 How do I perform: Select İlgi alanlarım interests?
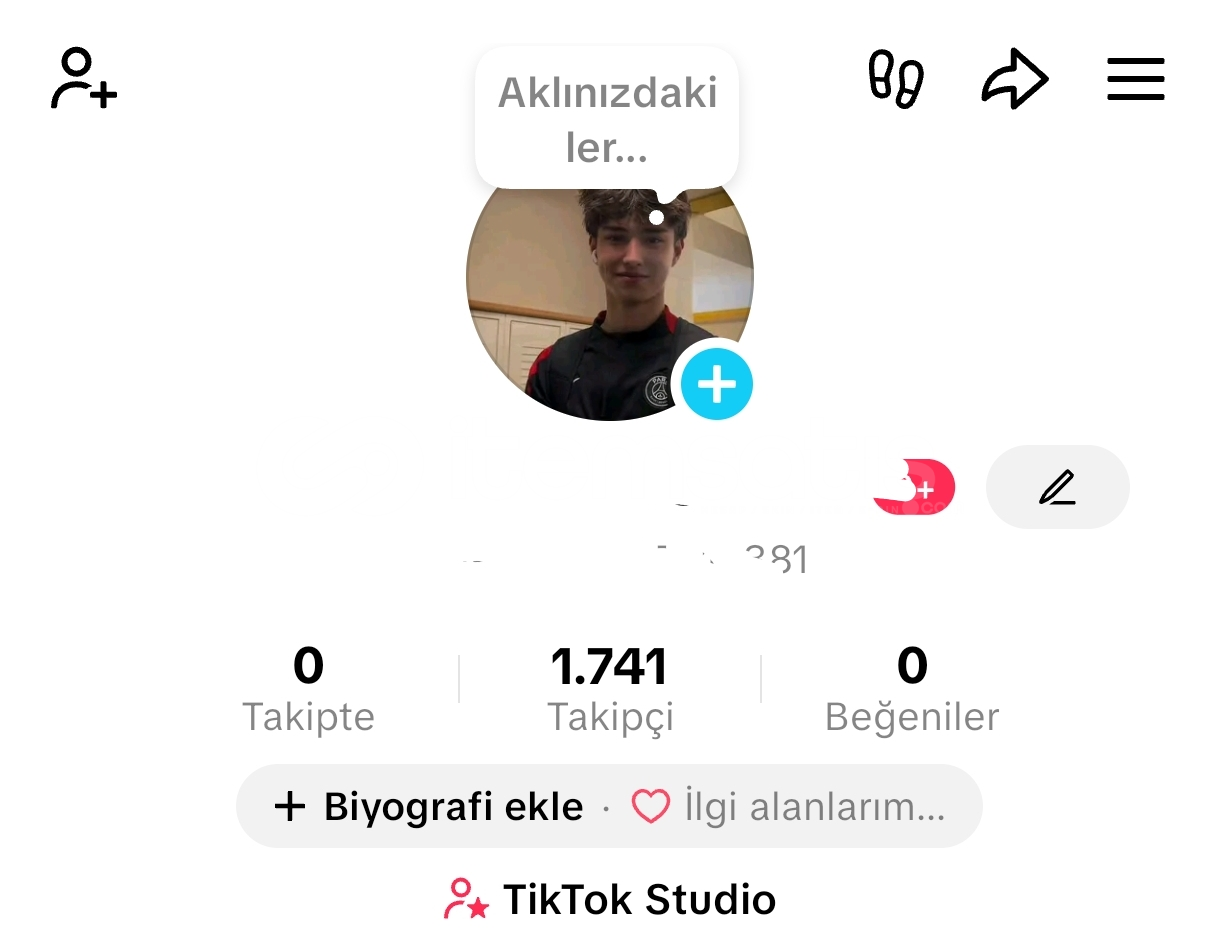pos(790,806)
